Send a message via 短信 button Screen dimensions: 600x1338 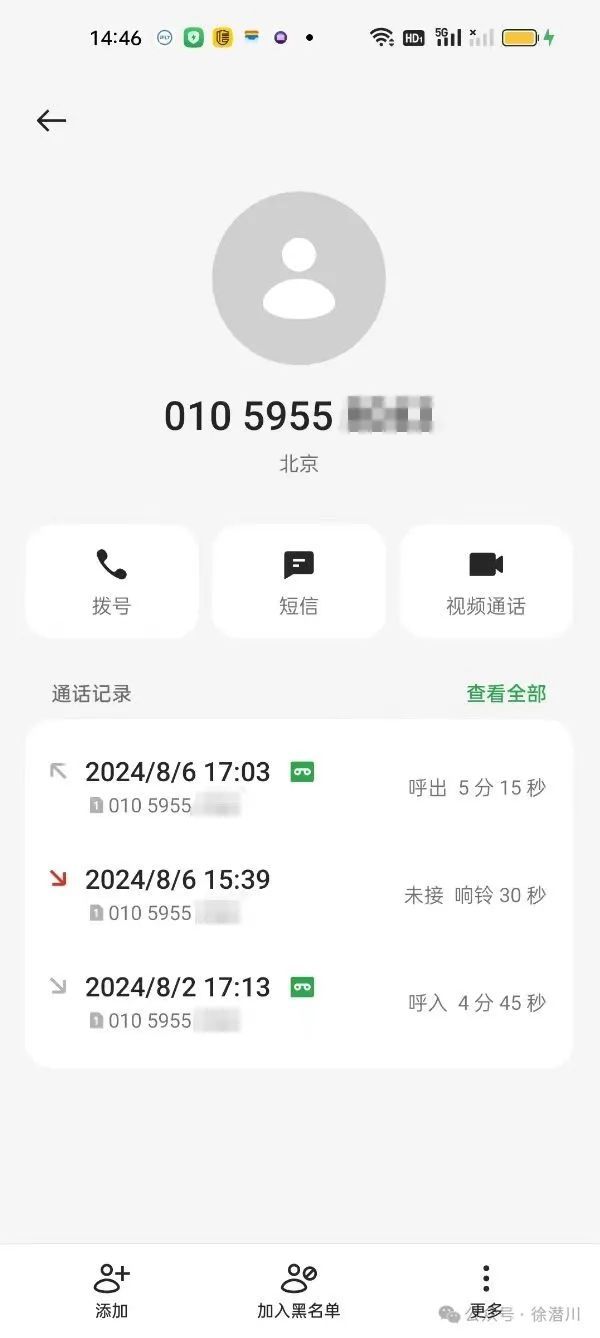coord(299,581)
